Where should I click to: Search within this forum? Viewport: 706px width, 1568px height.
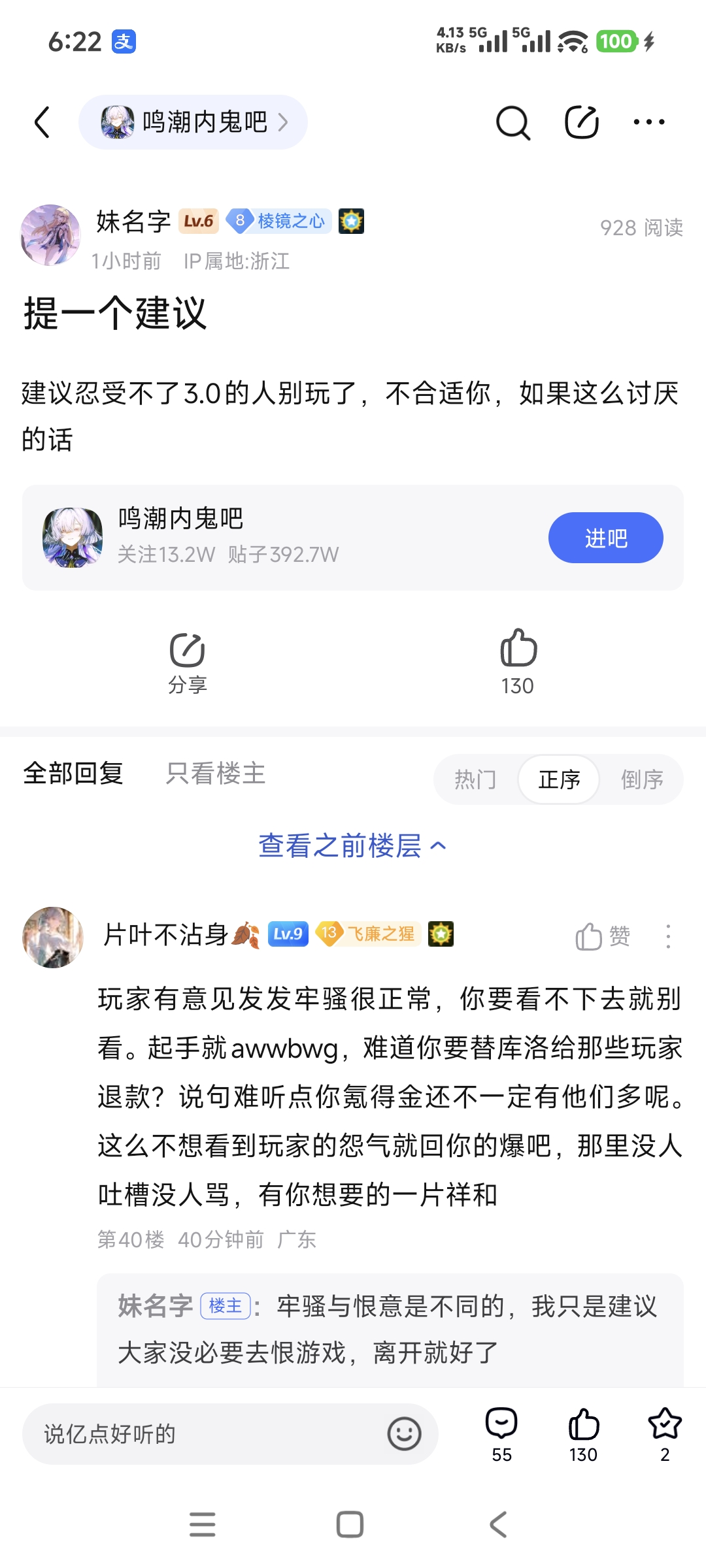pos(513,122)
